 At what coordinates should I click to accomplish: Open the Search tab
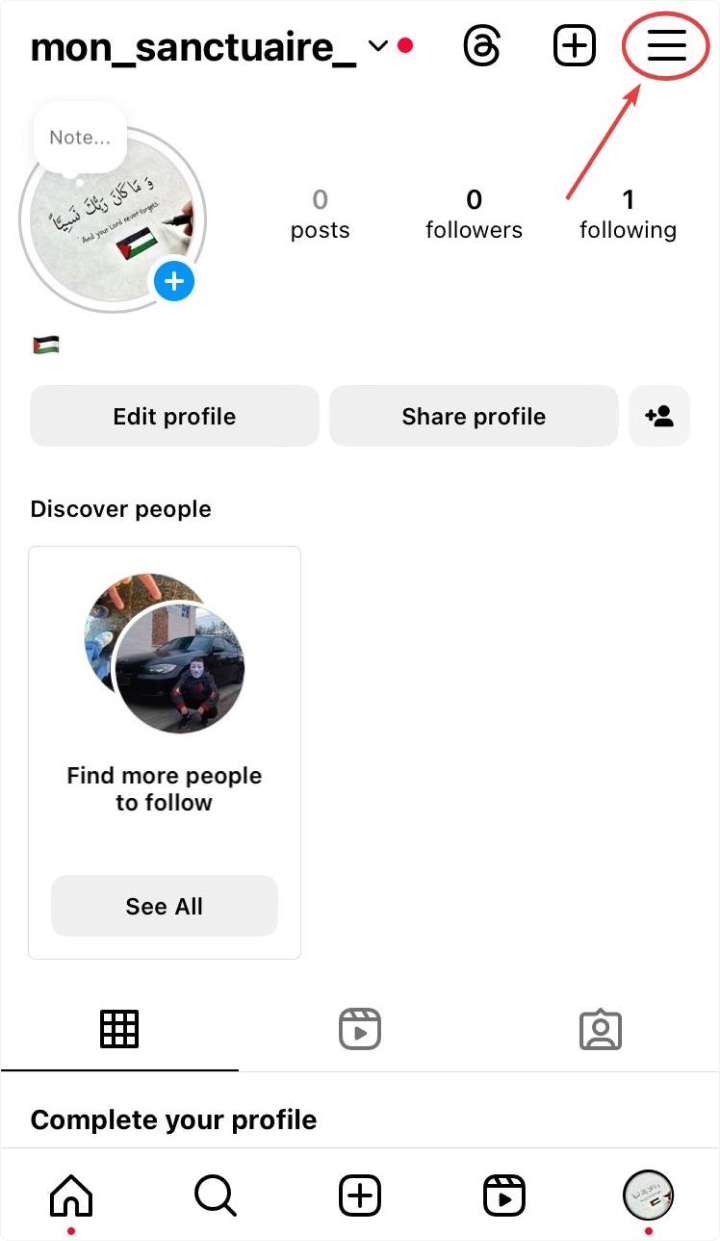(x=215, y=1195)
